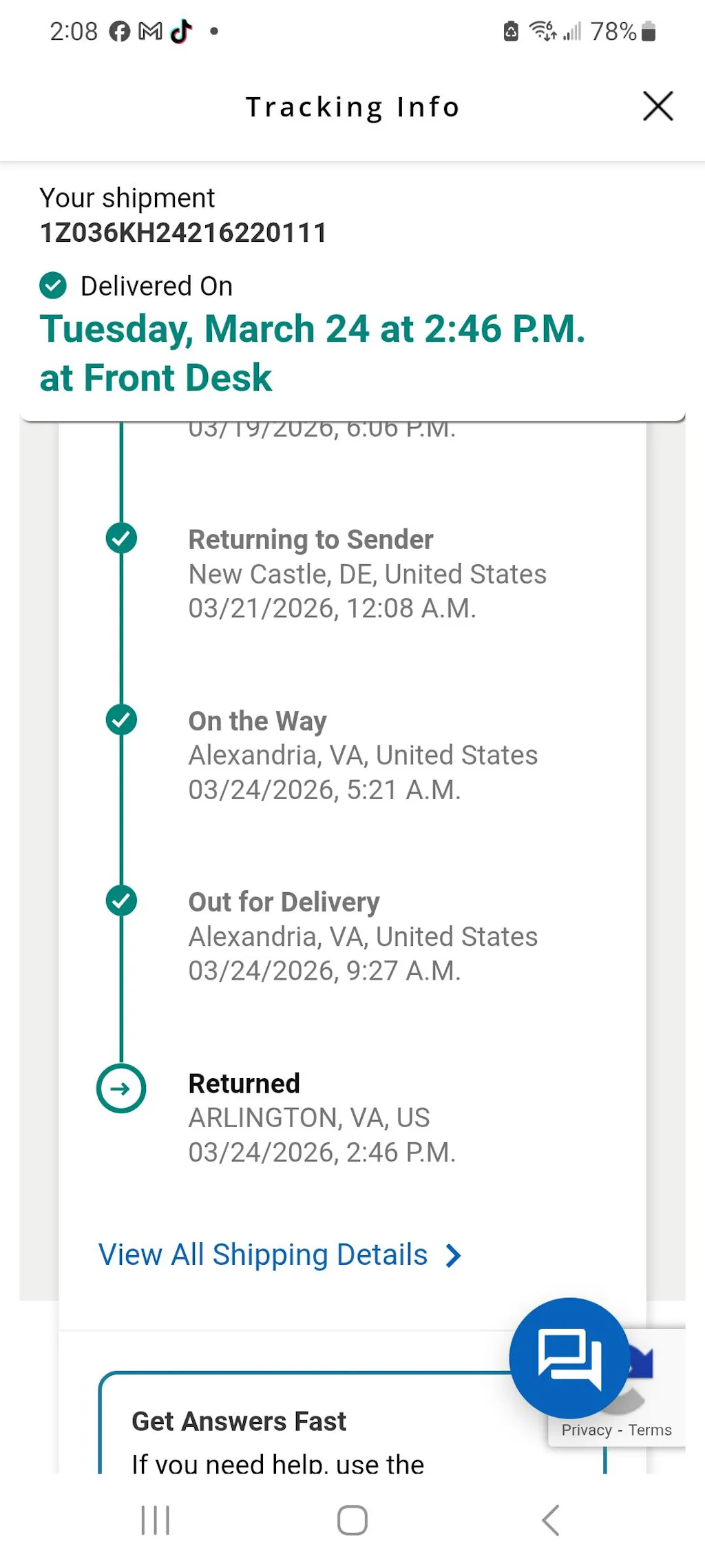Open recent apps from navigation bar
Viewport: 705px width, 1568px height.
click(155, 1520)
